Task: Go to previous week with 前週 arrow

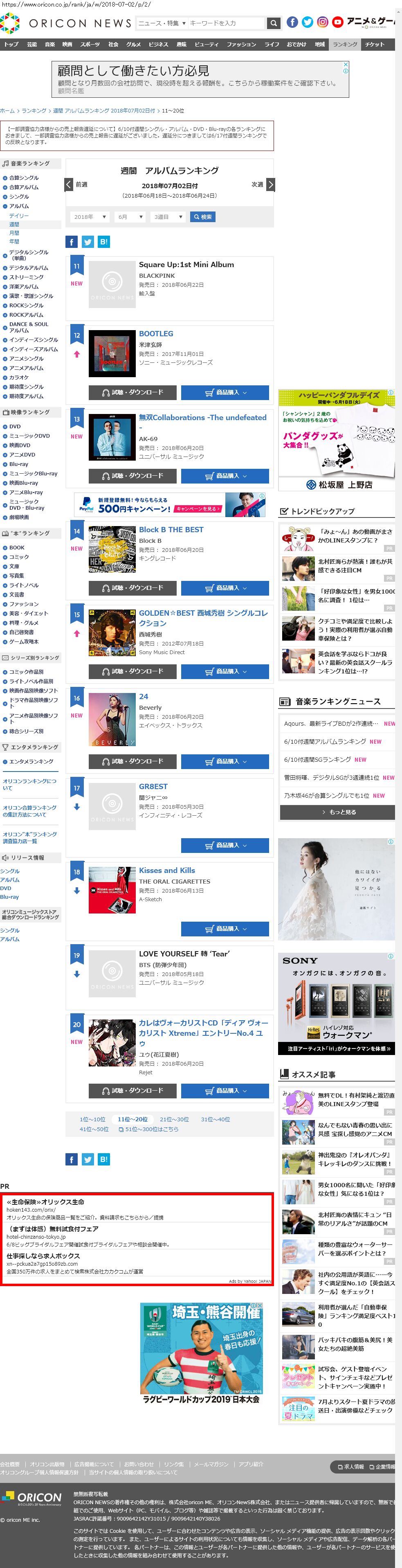Action: point(70,184)
